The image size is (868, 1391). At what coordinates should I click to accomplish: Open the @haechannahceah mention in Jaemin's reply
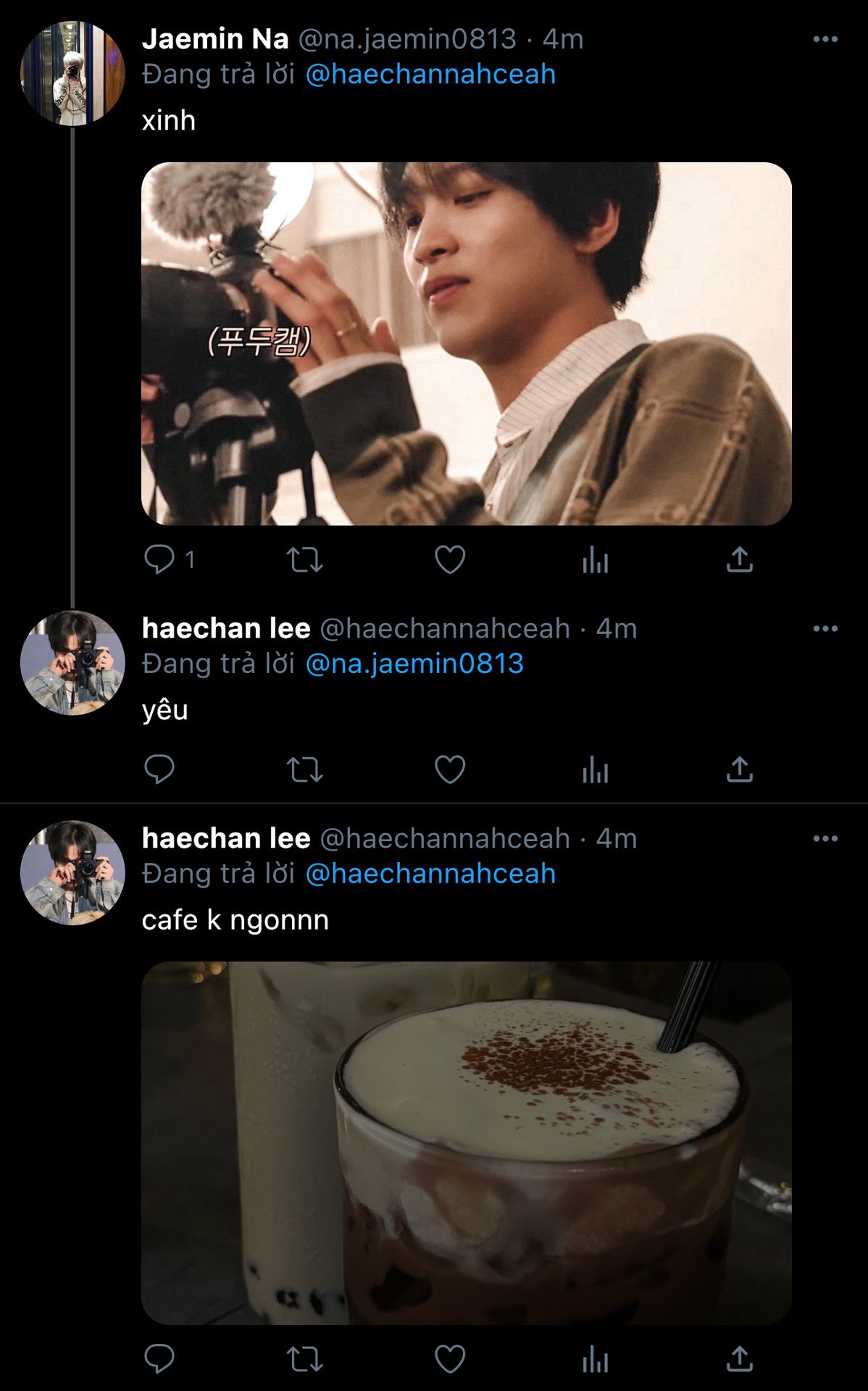[x=430, y=75]
